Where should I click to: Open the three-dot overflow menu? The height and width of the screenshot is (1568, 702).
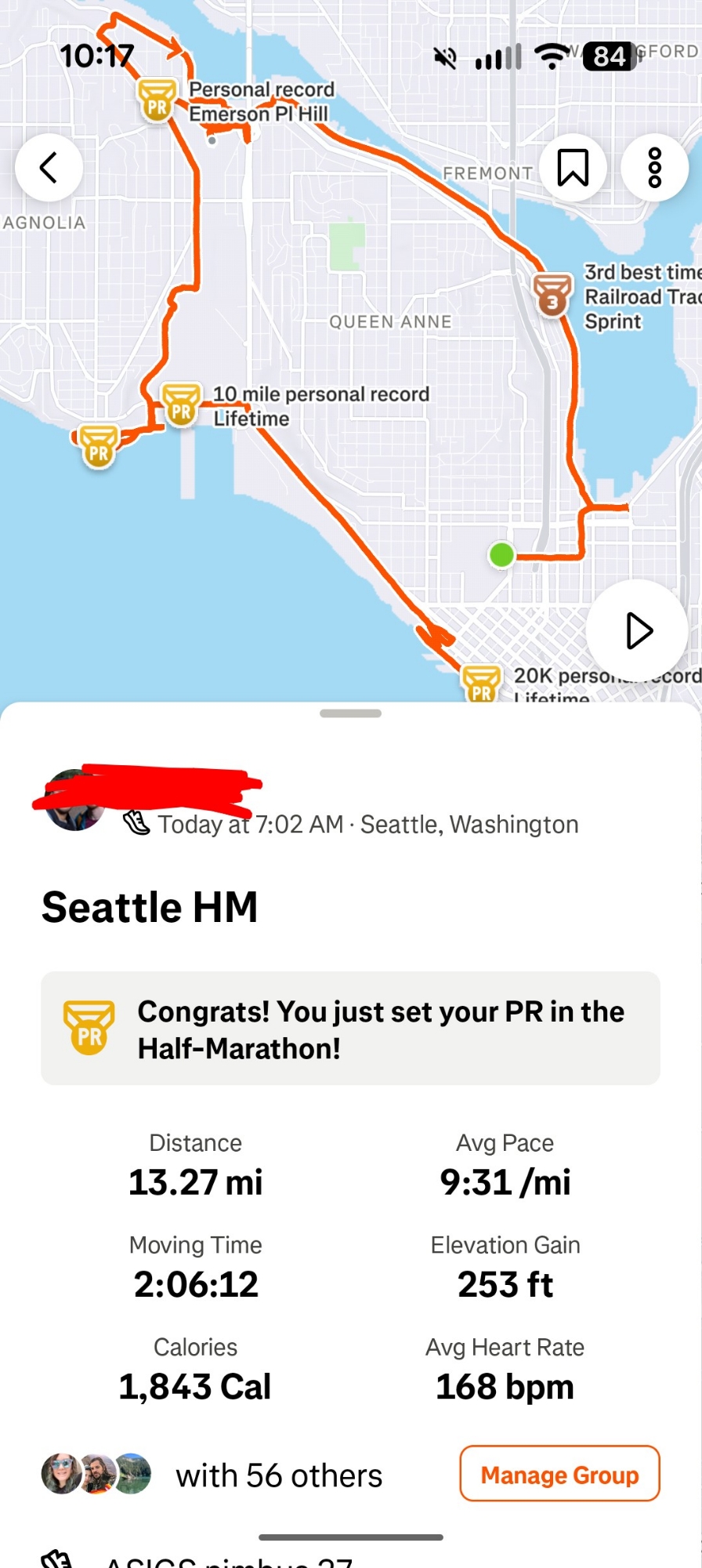(x=654, y=168)
